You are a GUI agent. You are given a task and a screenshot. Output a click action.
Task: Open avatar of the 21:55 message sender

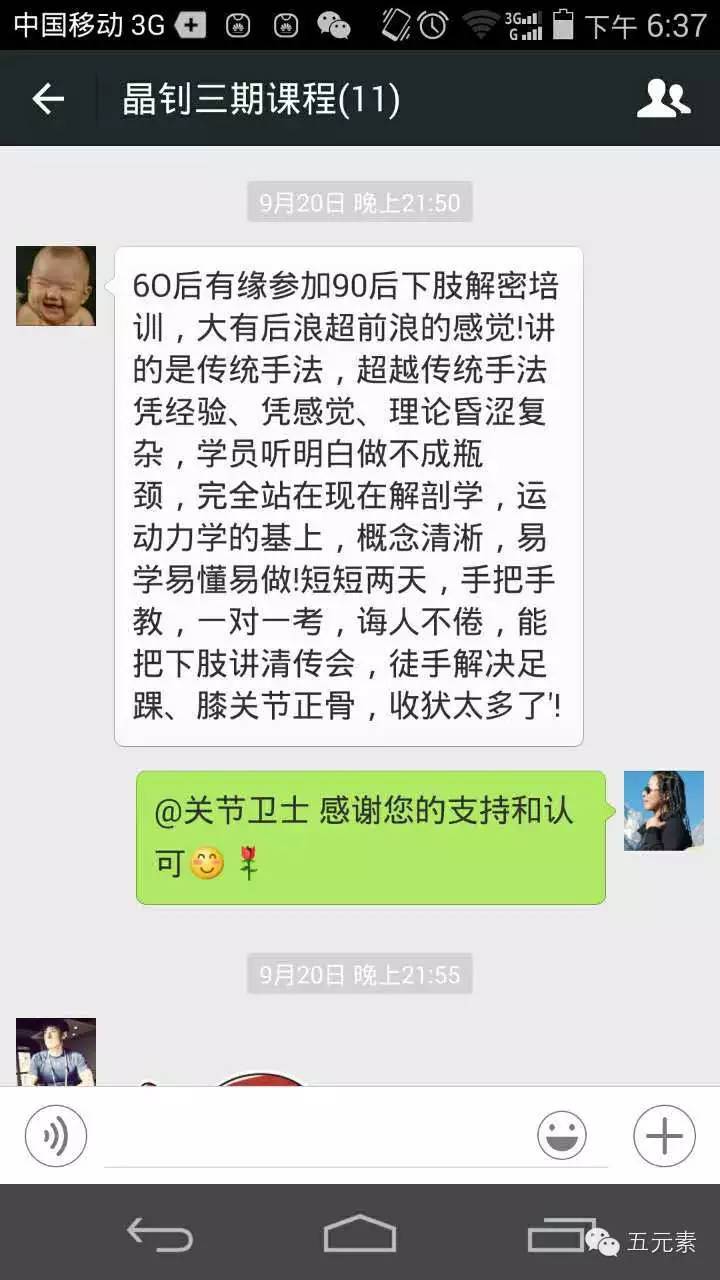[x=56, y=1052]
